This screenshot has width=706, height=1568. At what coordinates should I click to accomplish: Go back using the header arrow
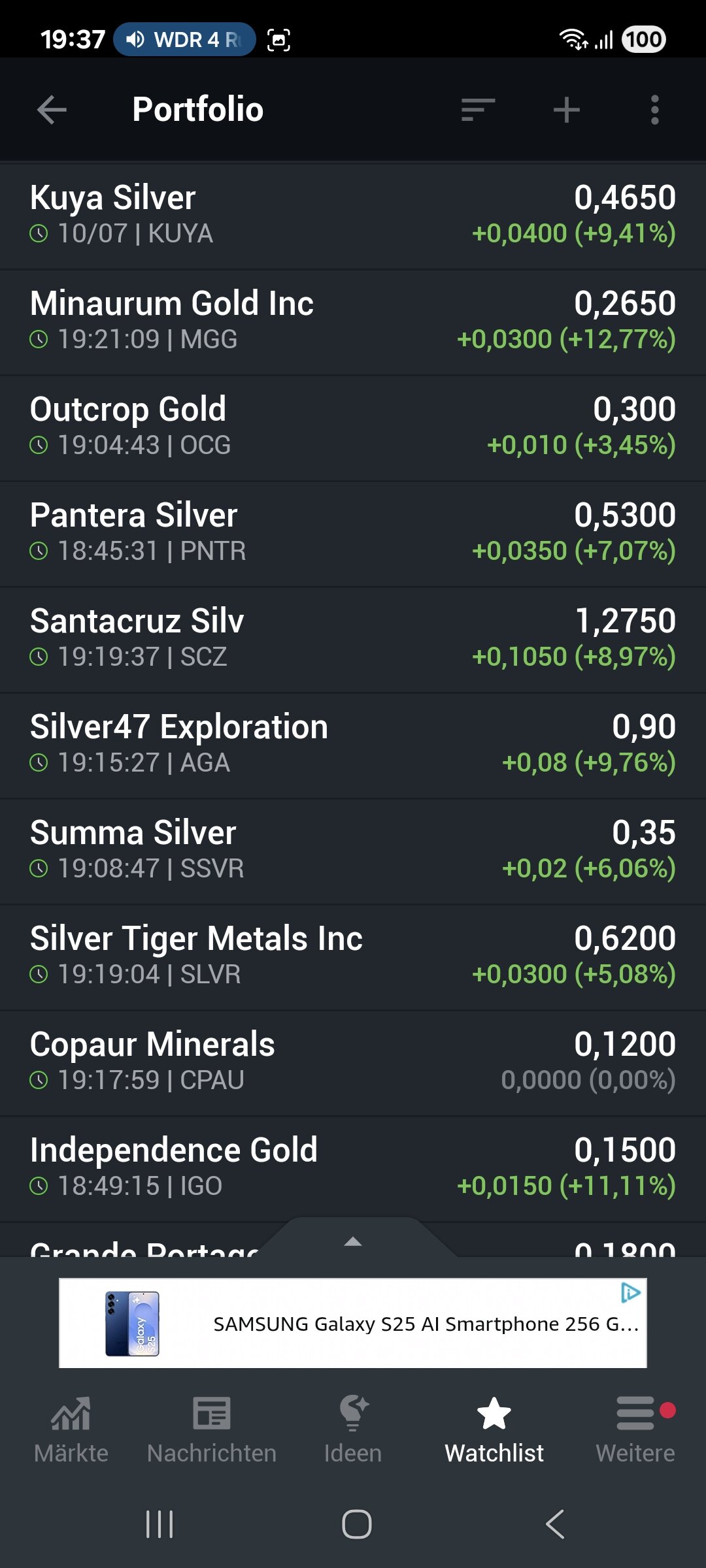52,110
